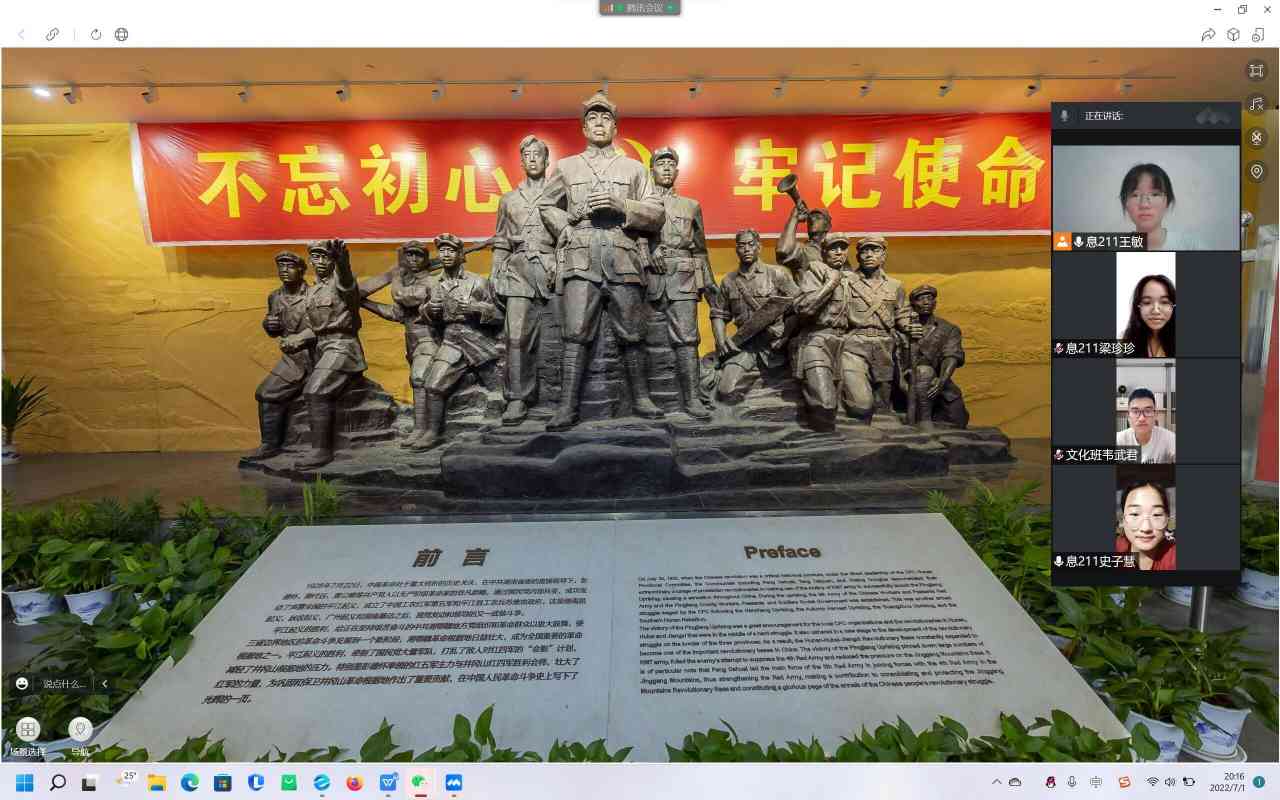Select video tile of 息211王敏
The image size is (1280, 800).
[x=1145, y=197]
